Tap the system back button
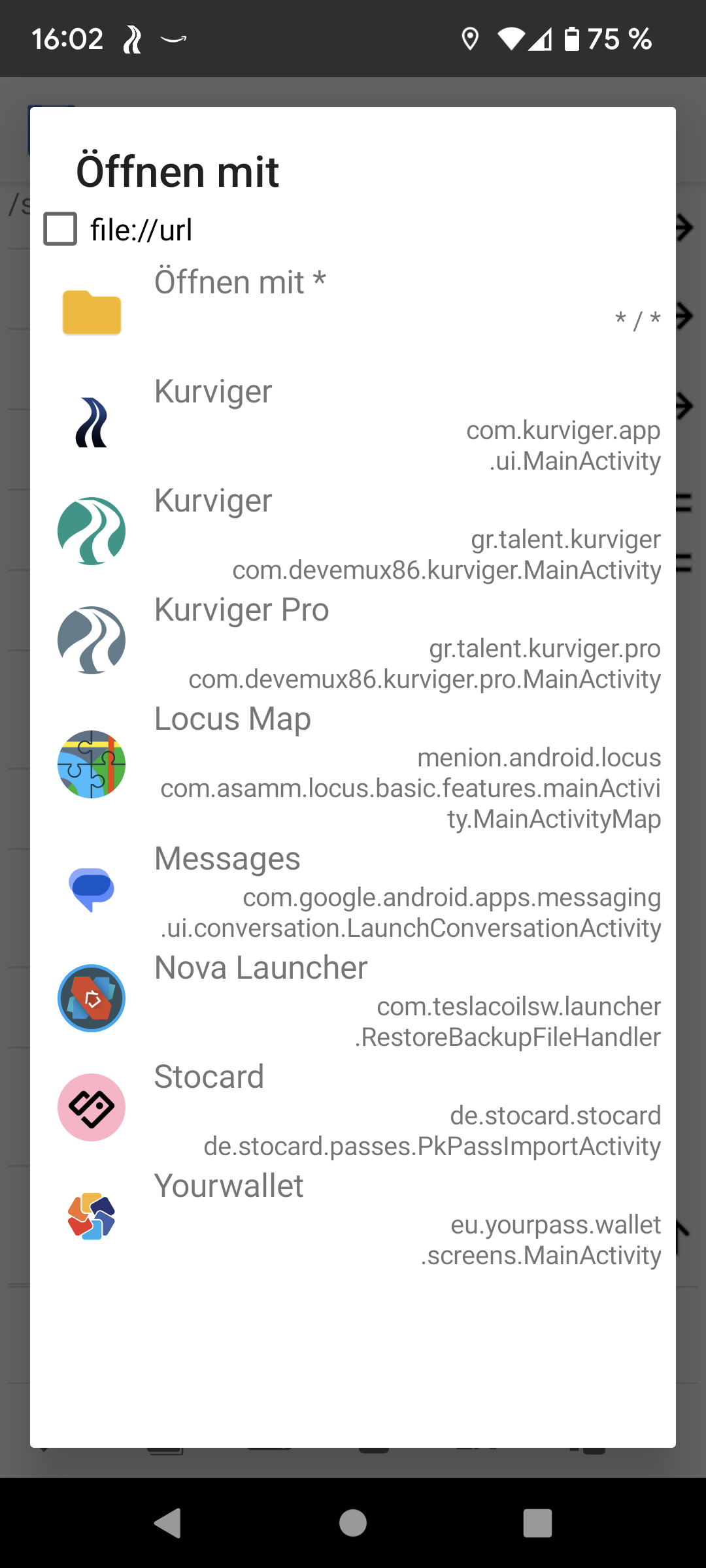The height and width of the screenshot is (1568, 706). tap(168, 1524)
